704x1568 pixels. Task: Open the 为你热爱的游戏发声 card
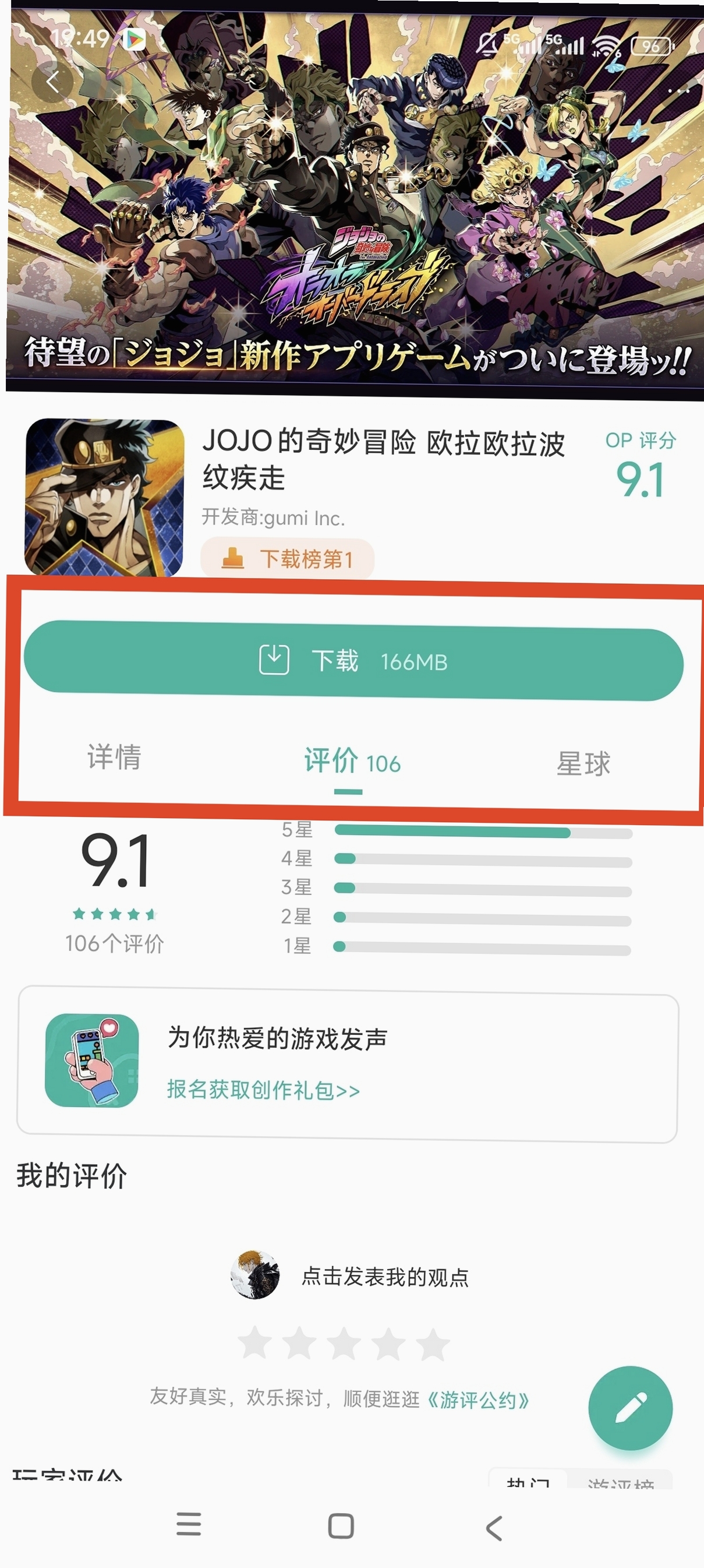pos(348,1065)
